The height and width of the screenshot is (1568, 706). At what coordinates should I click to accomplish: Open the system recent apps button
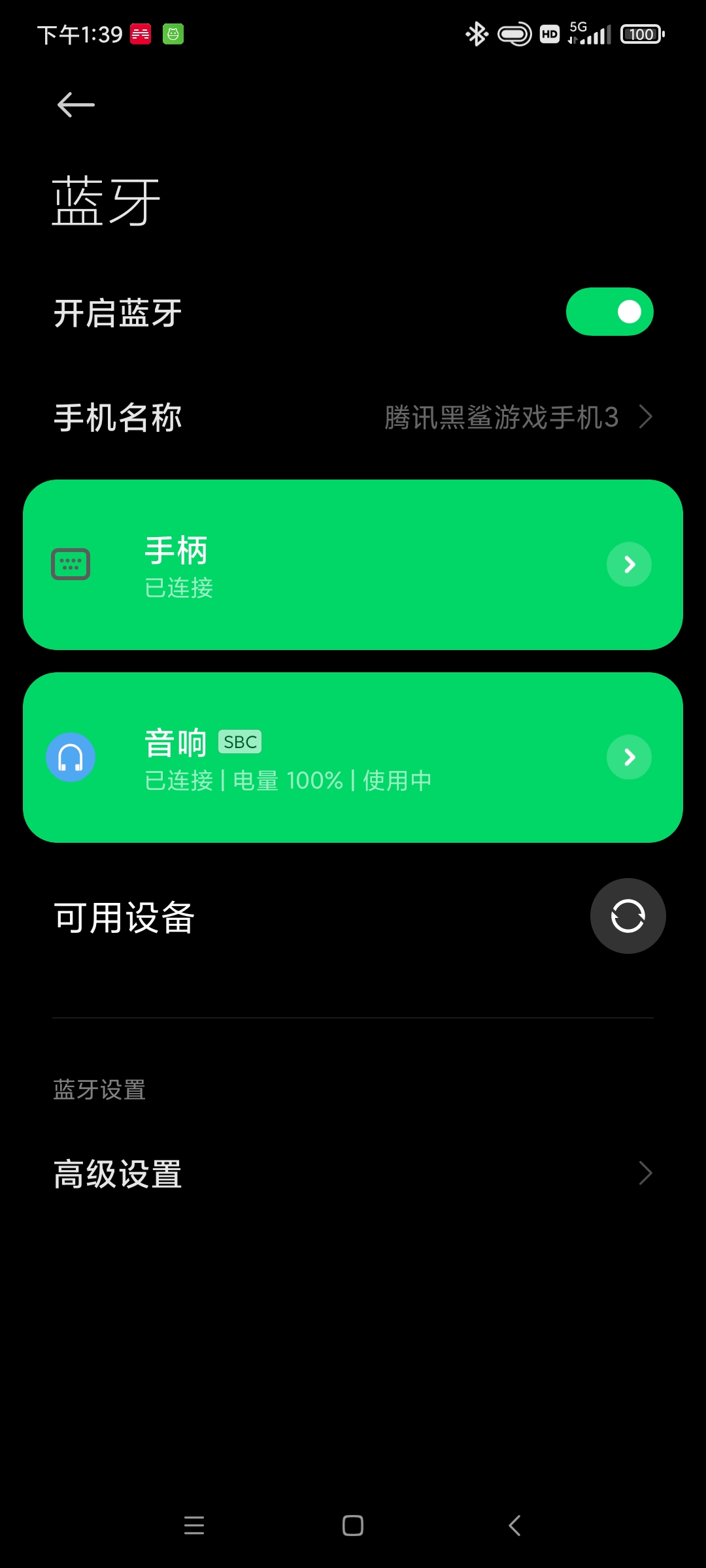click(x=194, y=1526)
